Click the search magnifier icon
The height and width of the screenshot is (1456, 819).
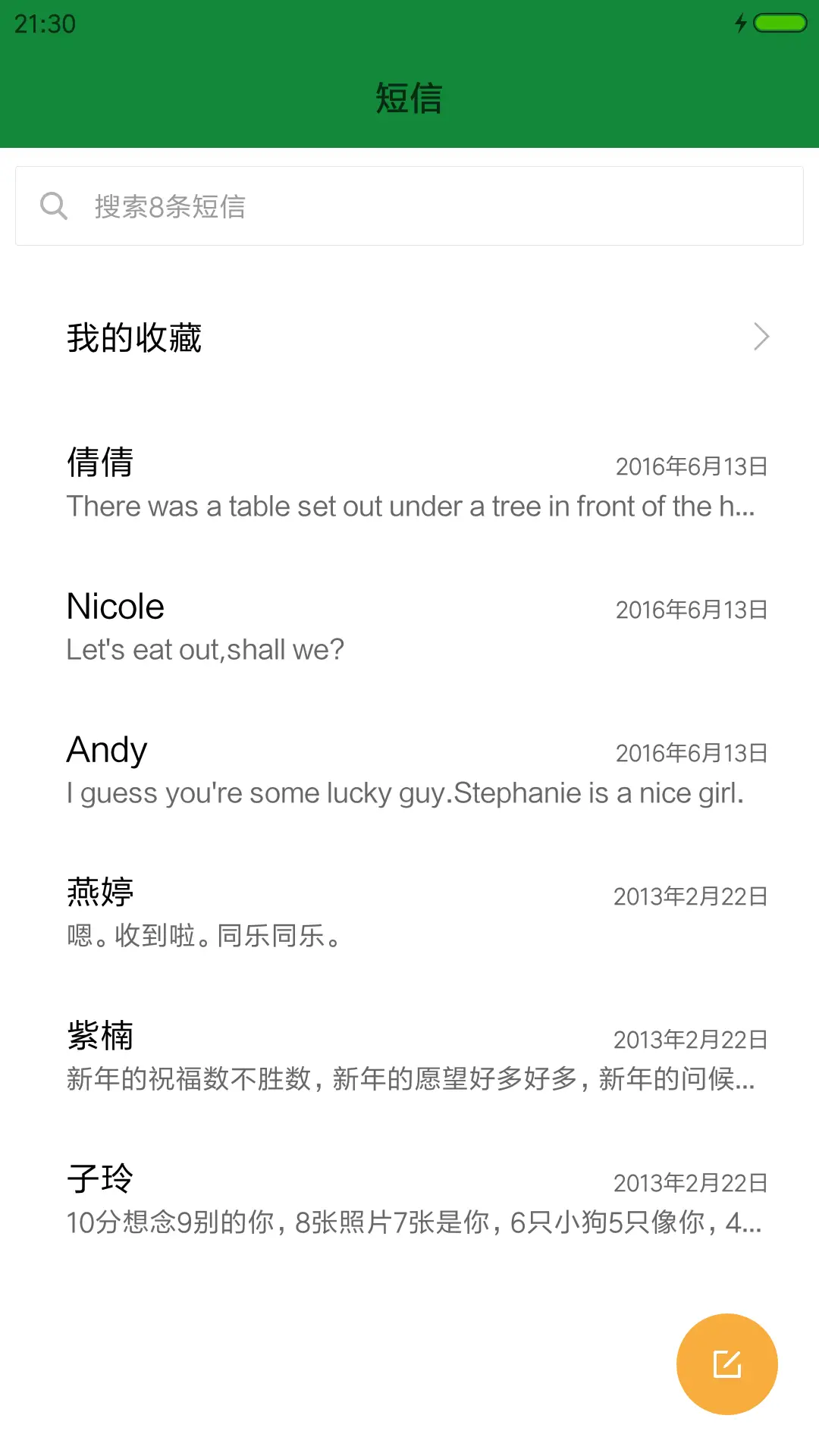click(53, 206)
